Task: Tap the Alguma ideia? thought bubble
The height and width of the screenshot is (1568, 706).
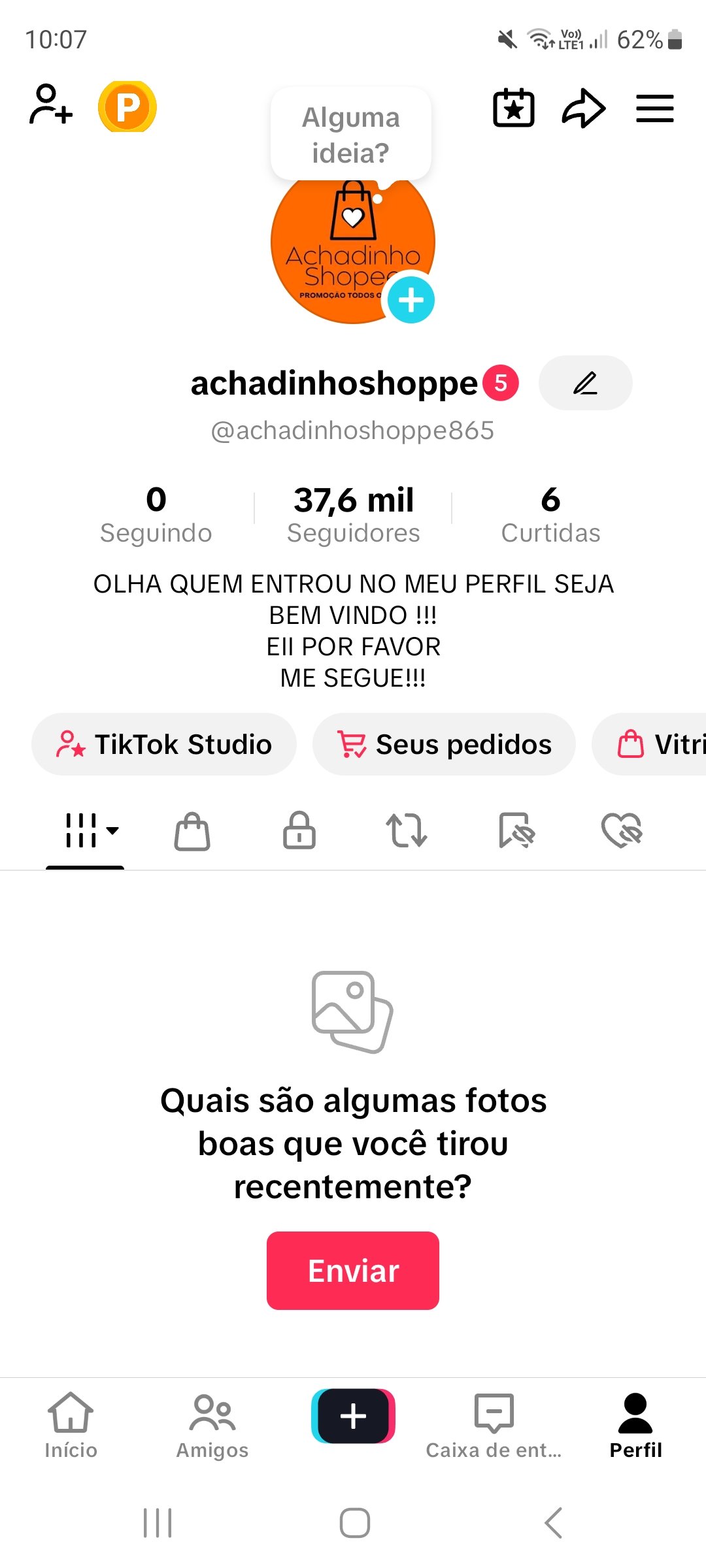Action: click(x=351, y=135)
